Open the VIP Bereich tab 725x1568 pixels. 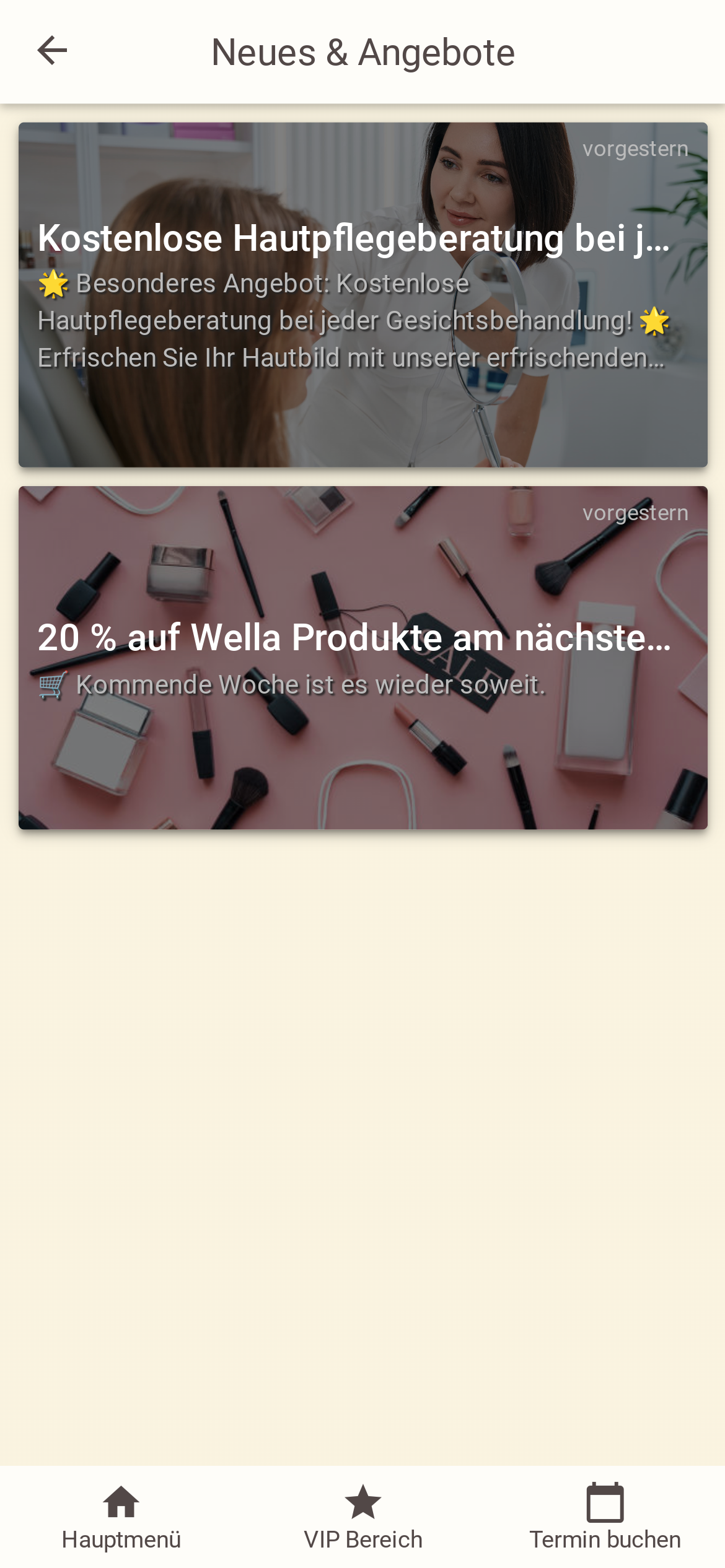coord(362,1517)
